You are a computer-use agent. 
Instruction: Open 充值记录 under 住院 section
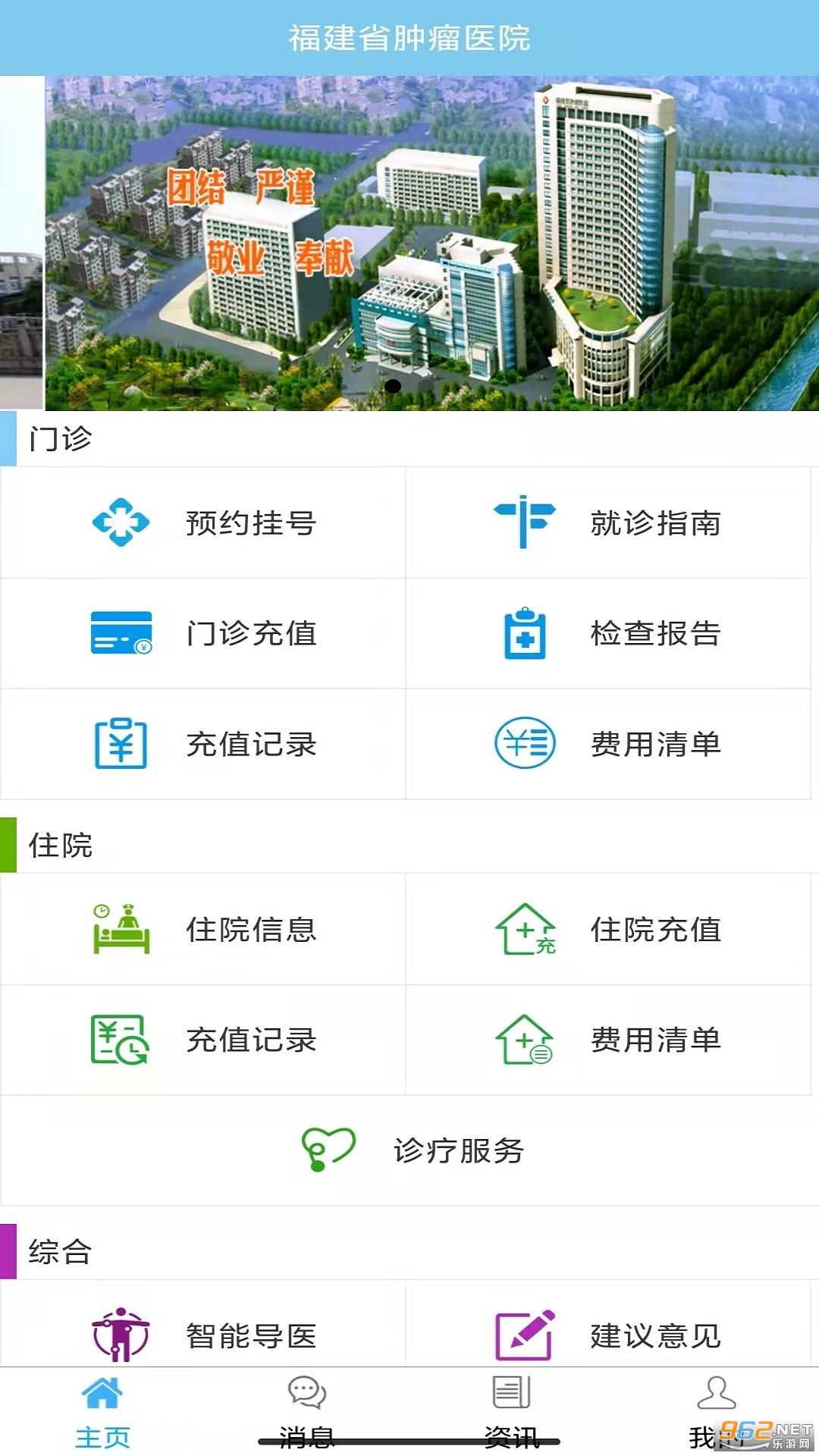tap(203, 1040)
